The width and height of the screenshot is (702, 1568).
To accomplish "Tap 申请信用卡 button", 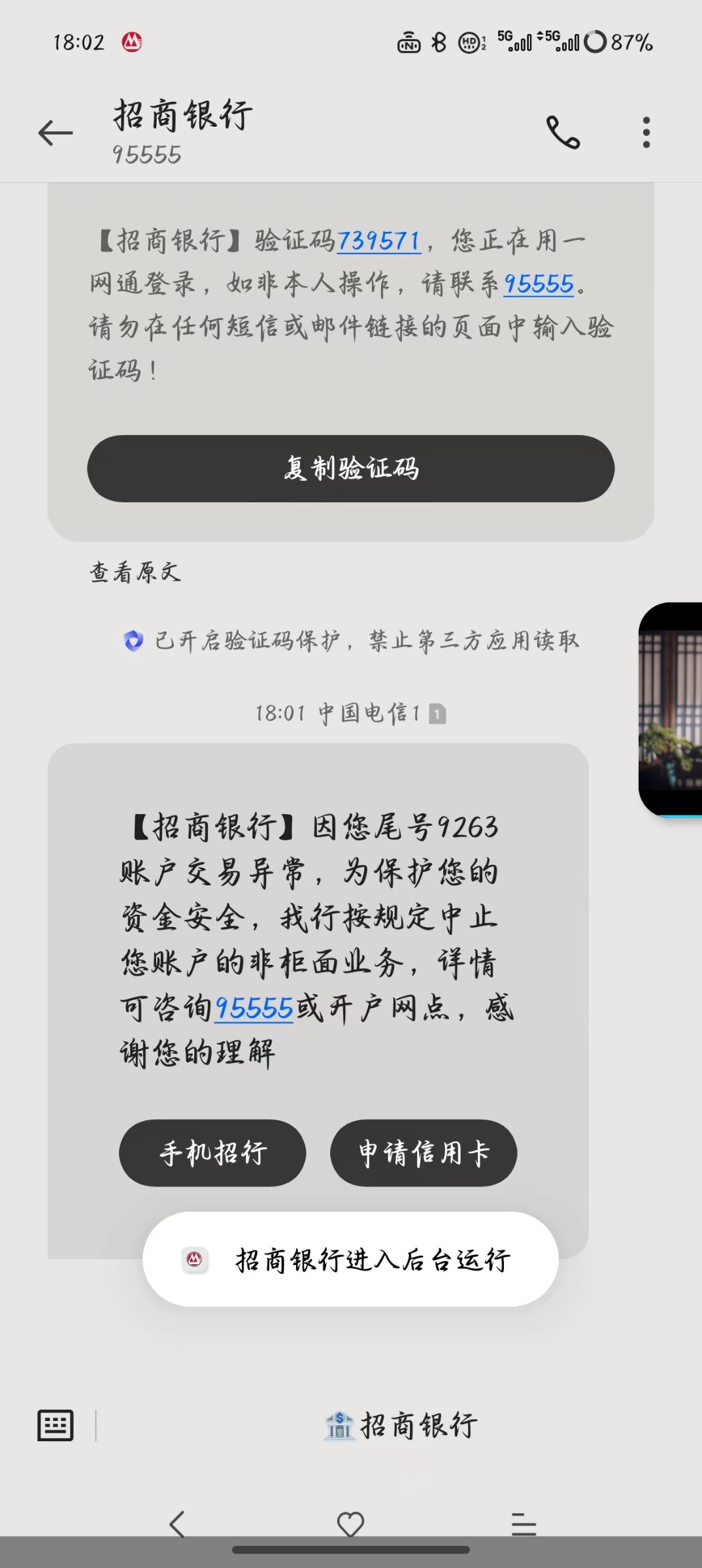I will (424, 1152).
